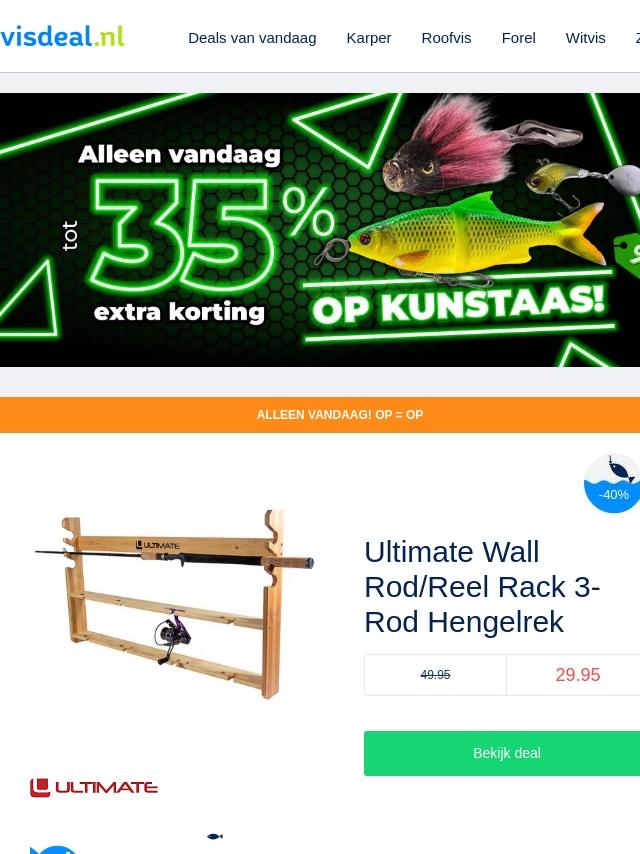This screenshot has height=854, width=640.
Task: Open the 35% kunstaas promotion banner
Action: tap(320, 230)
